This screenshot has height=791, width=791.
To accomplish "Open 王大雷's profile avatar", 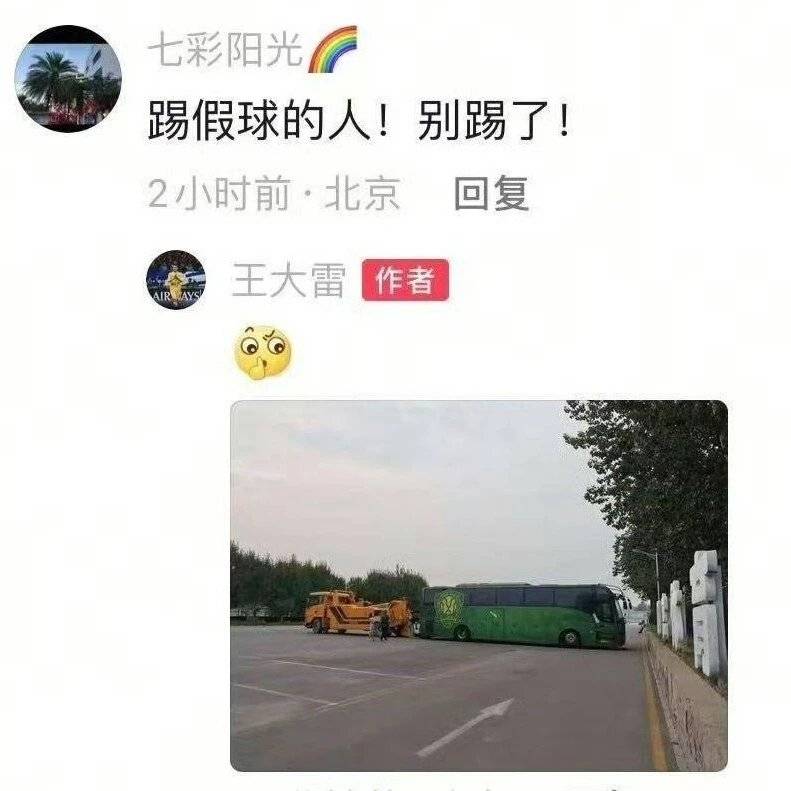I will (x=176, y=280).
